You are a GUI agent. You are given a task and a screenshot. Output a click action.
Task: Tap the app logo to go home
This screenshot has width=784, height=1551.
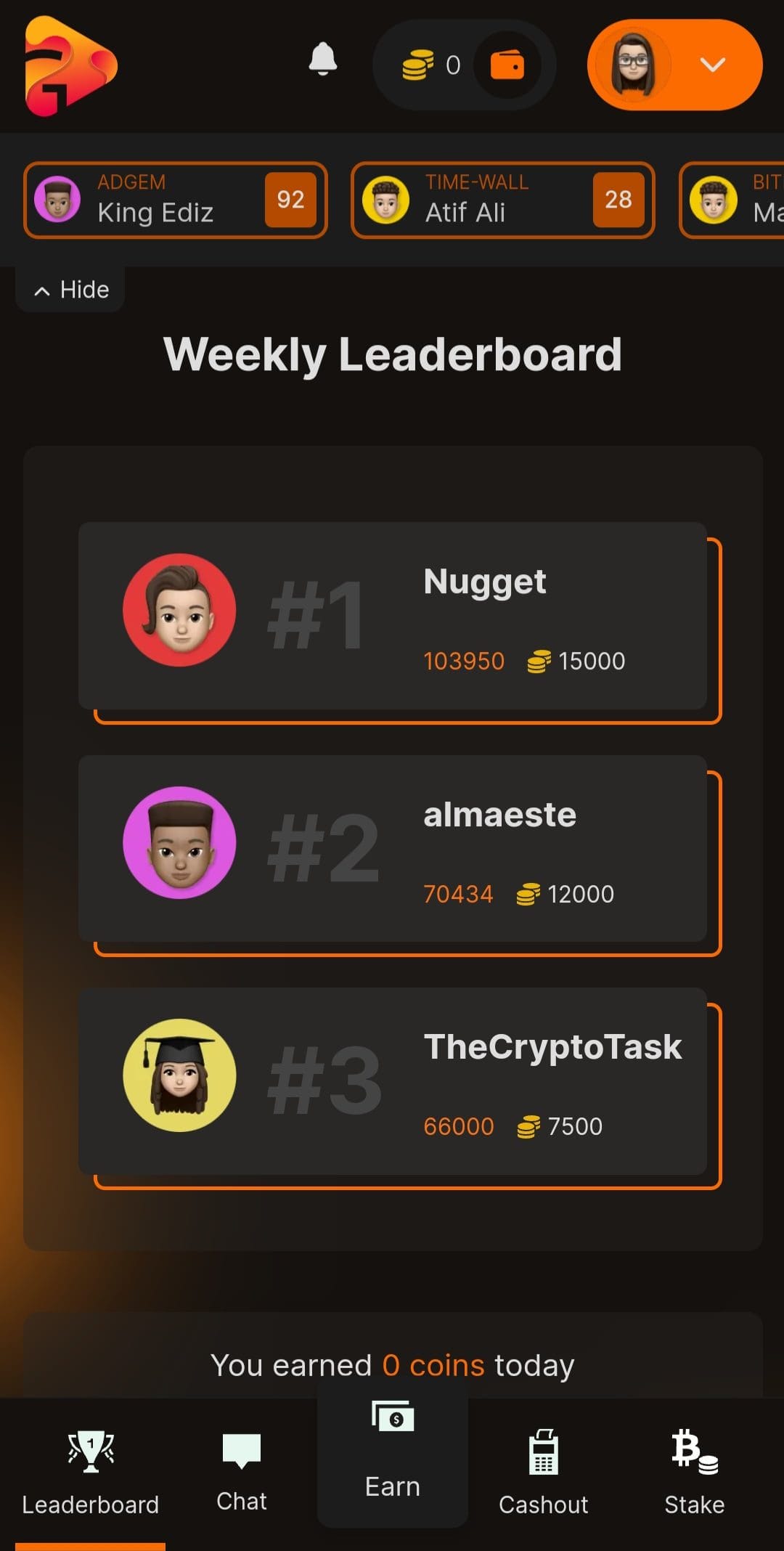click(70, 66)
